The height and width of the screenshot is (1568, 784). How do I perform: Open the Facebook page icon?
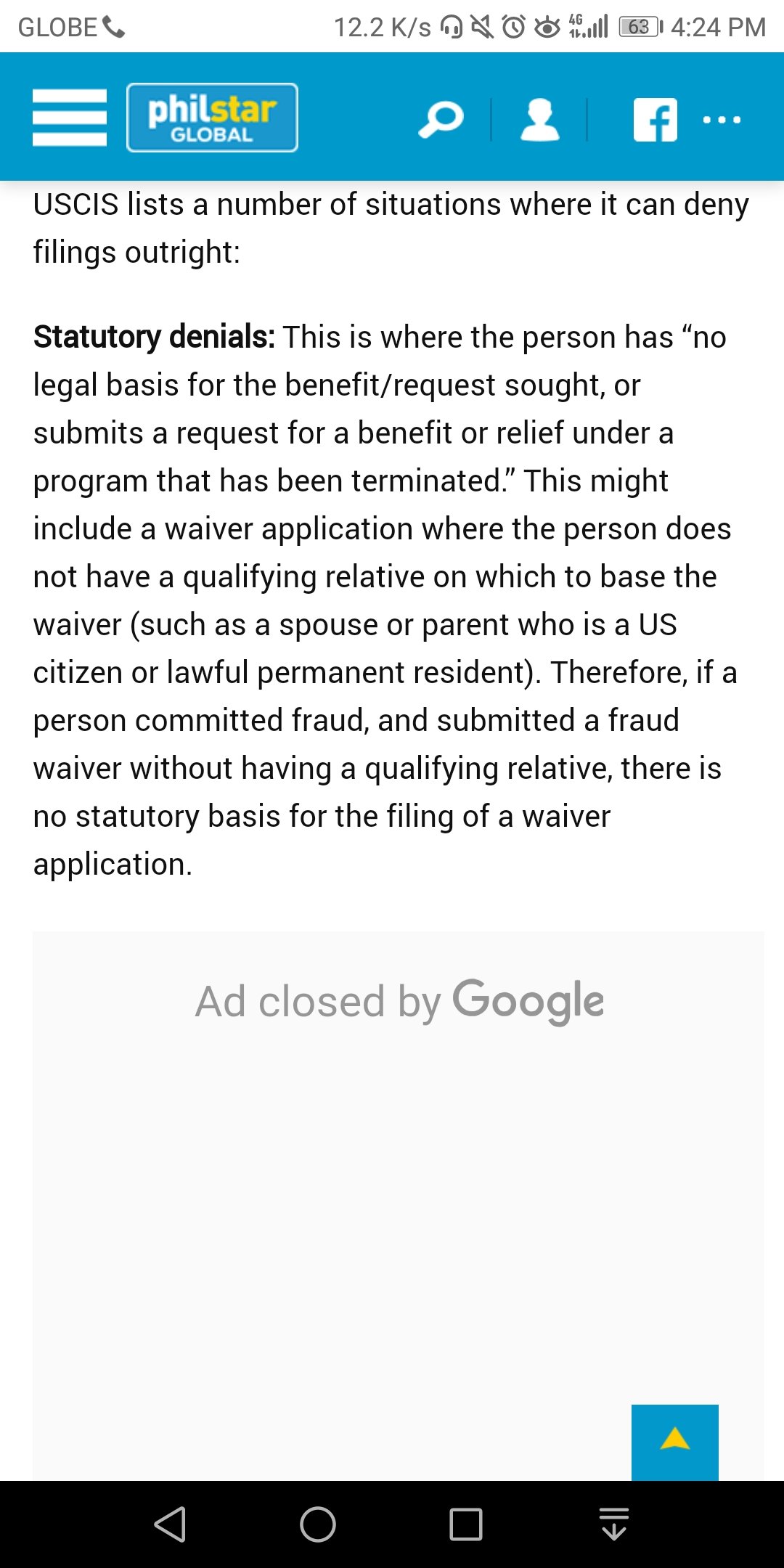tap(656, 120)
